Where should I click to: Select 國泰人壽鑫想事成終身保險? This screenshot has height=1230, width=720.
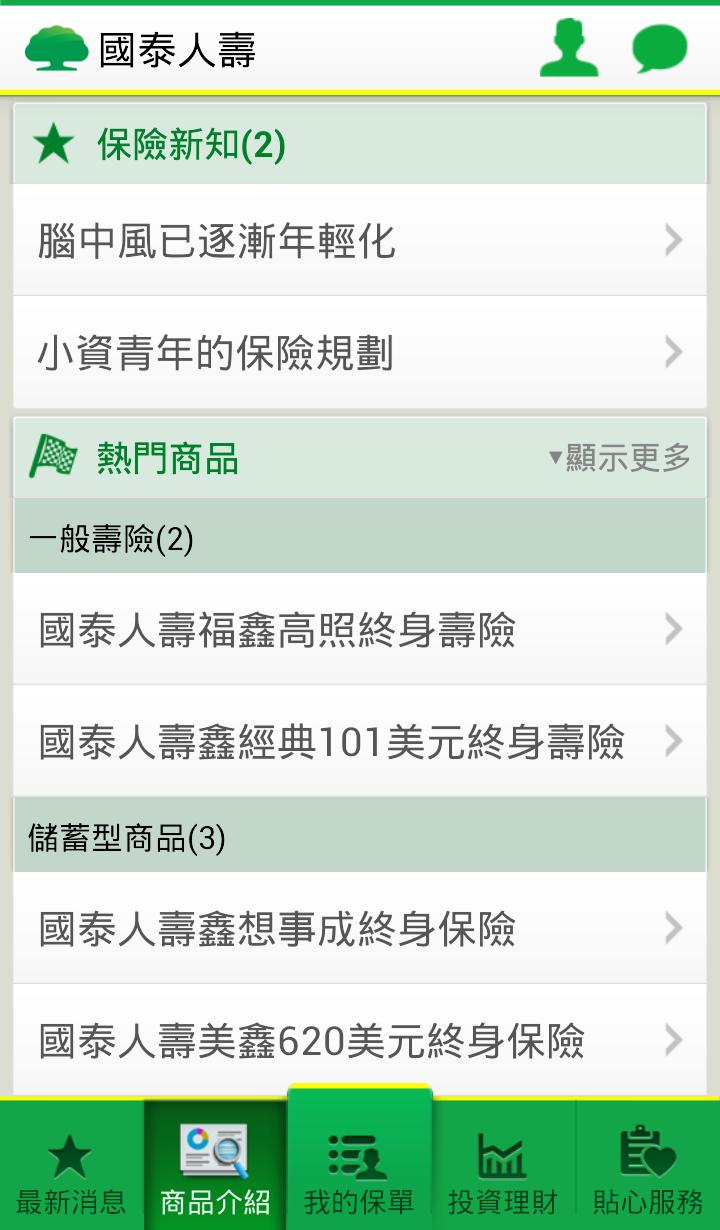360,929
